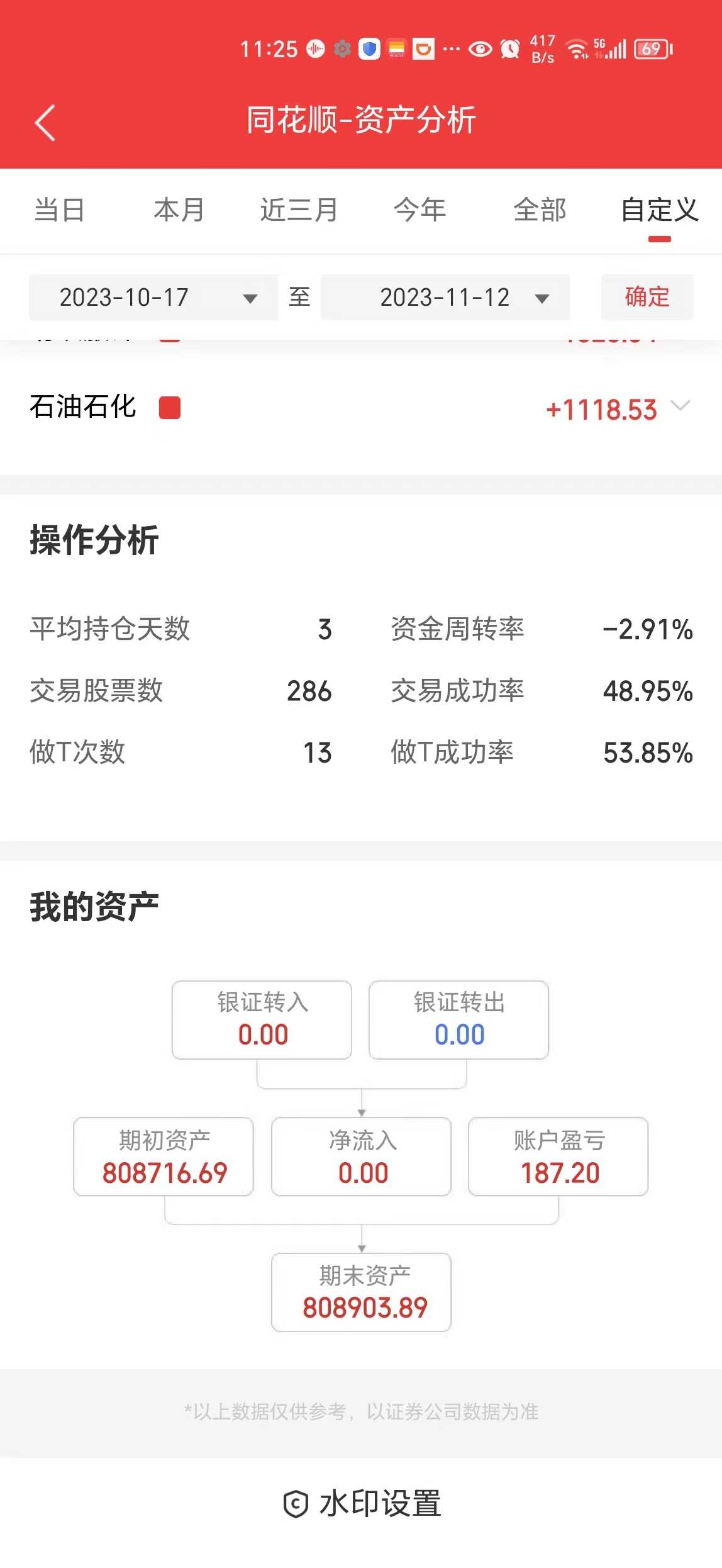Select the 自定义 tab
The height and width of the screenshot is (1568, 722).
(660, 210)
